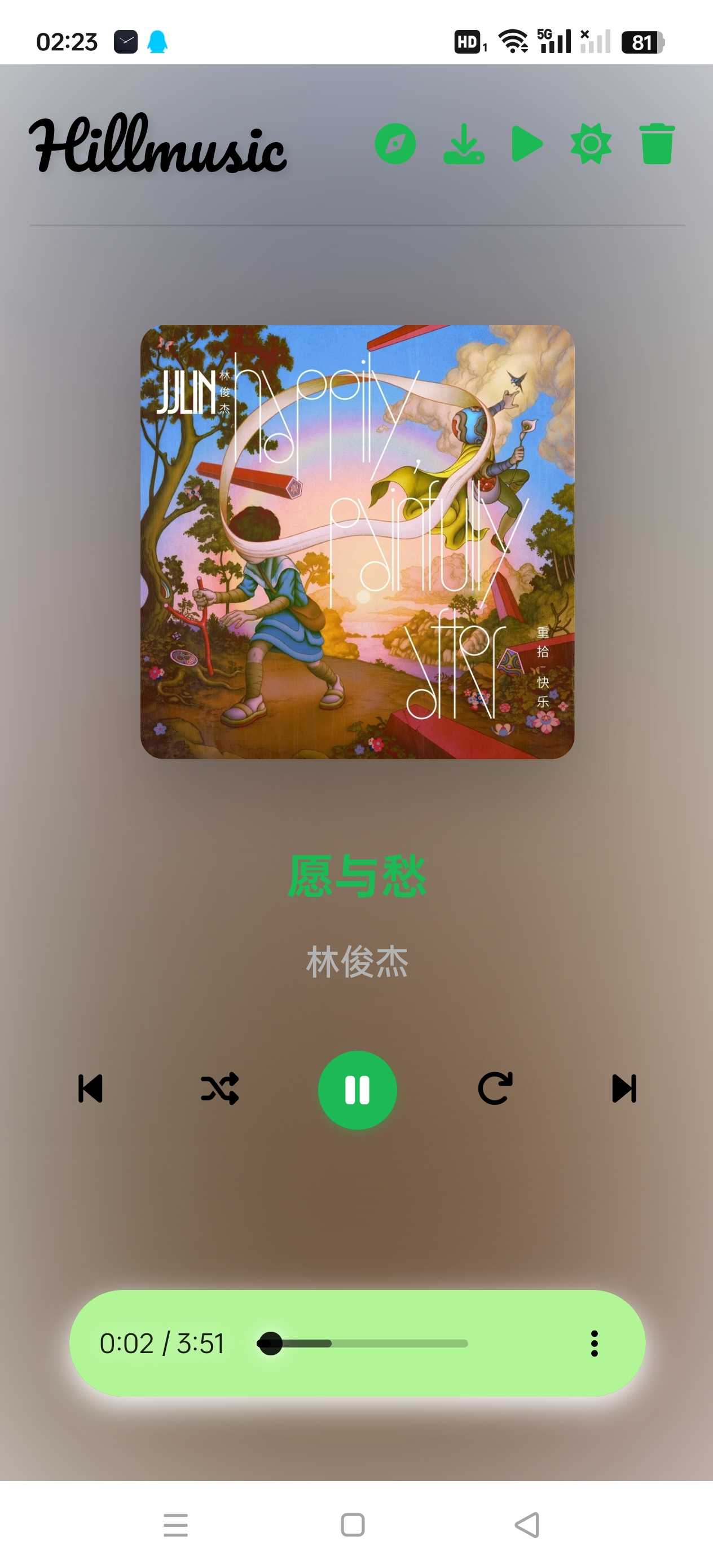Open the three-dot menu in player bar
This screenshot has height=1568, width=713.
click(x=595, y=1344)
